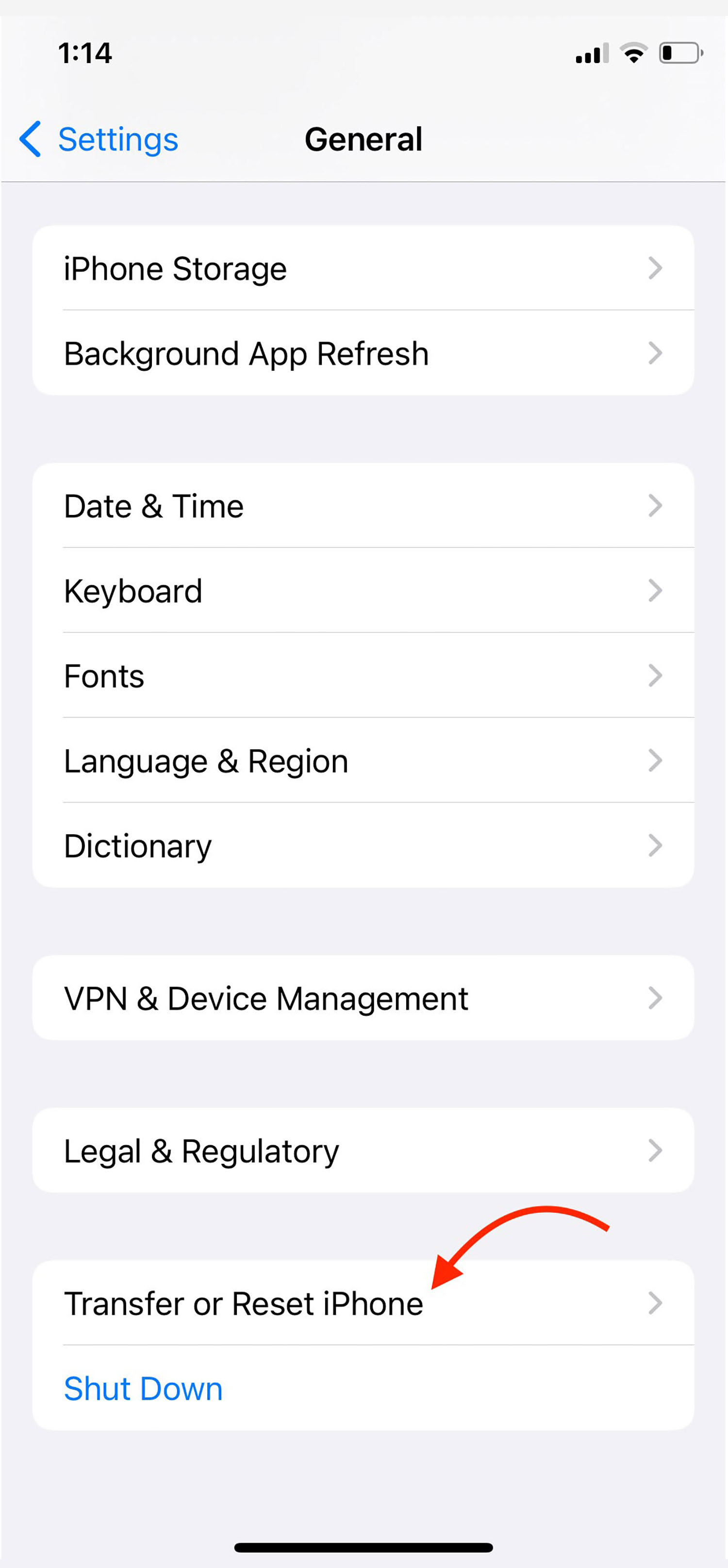Open Date & Time settings

click(x=364, y=506)
